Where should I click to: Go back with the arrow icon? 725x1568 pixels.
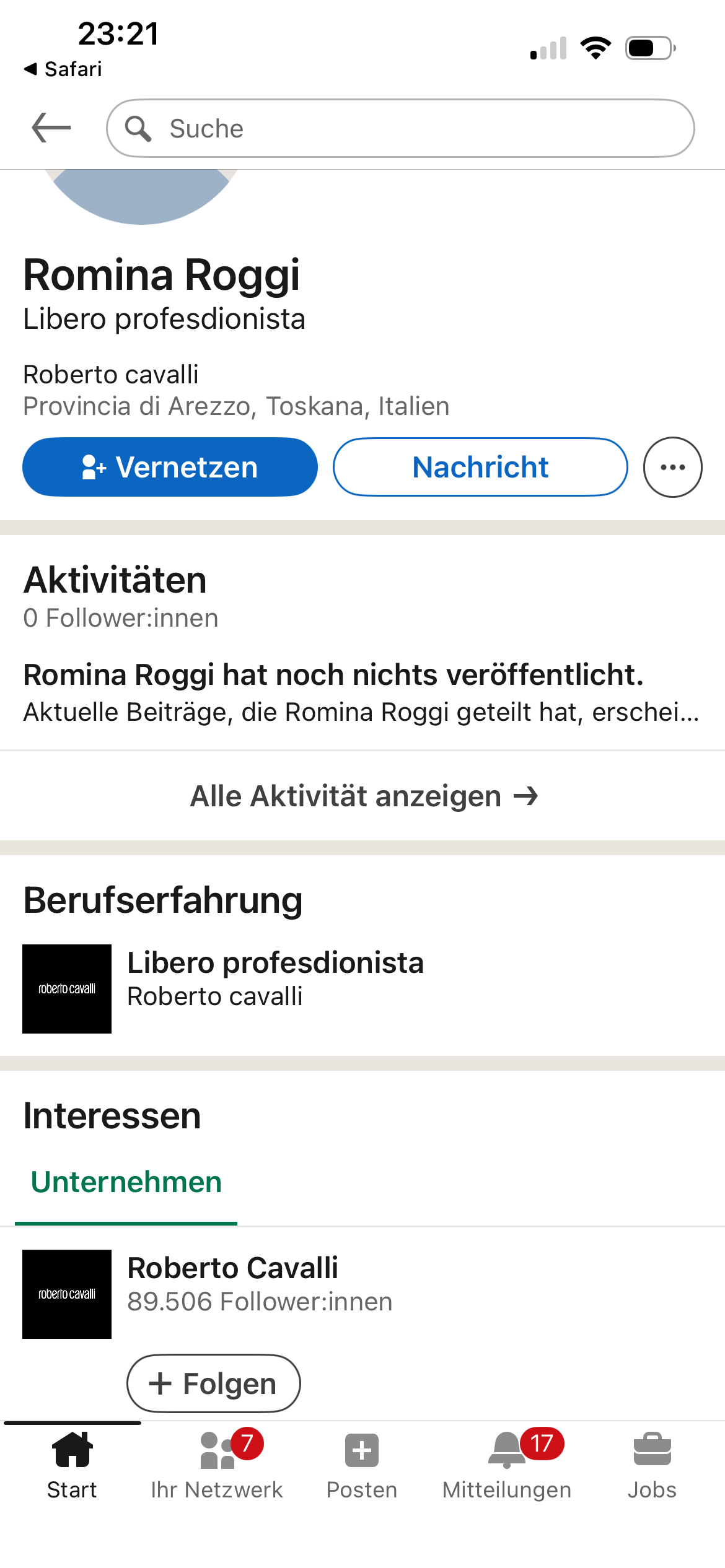click(x=51, y=128)
